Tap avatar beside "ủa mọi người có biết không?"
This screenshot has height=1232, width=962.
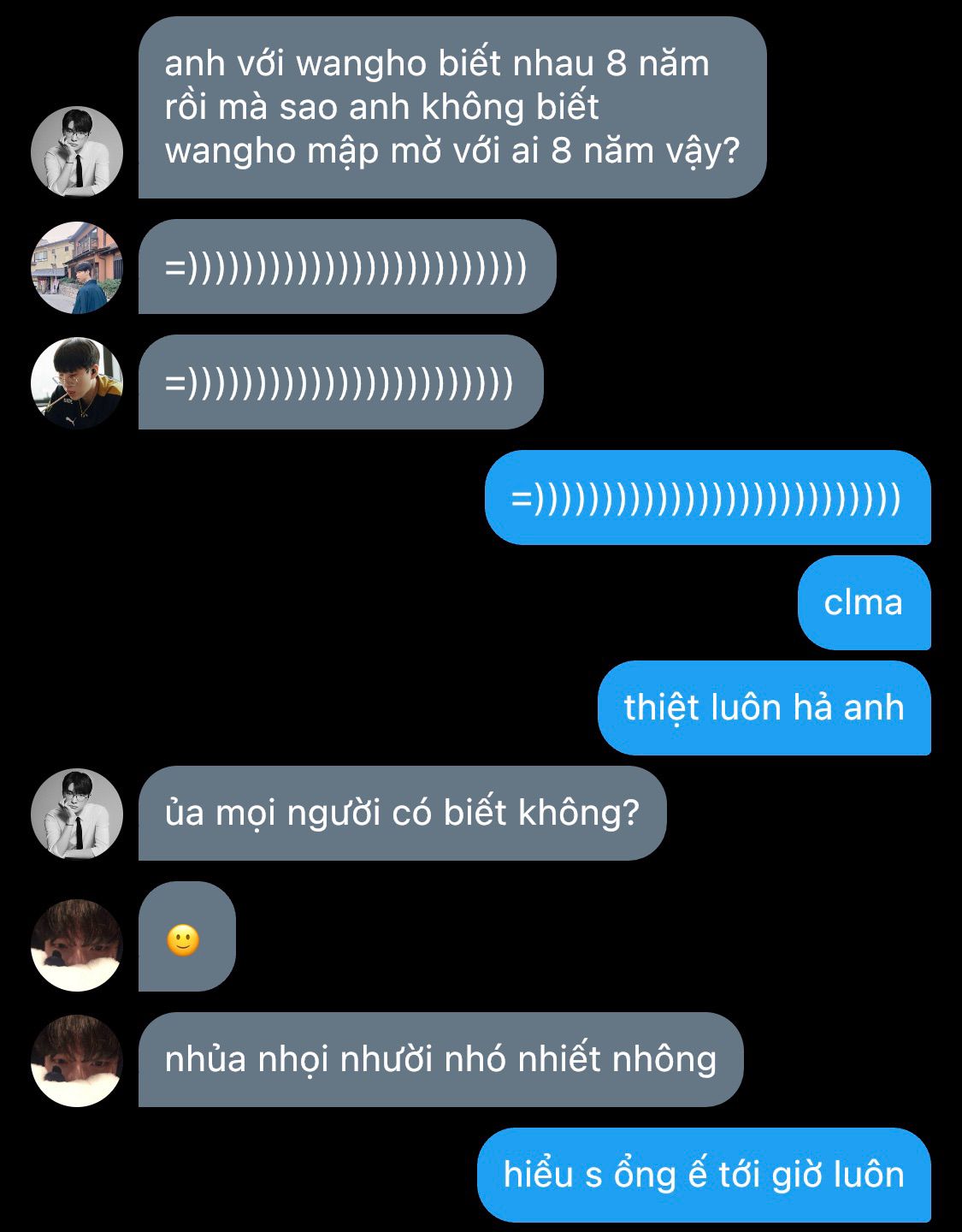tap(77, 814)
